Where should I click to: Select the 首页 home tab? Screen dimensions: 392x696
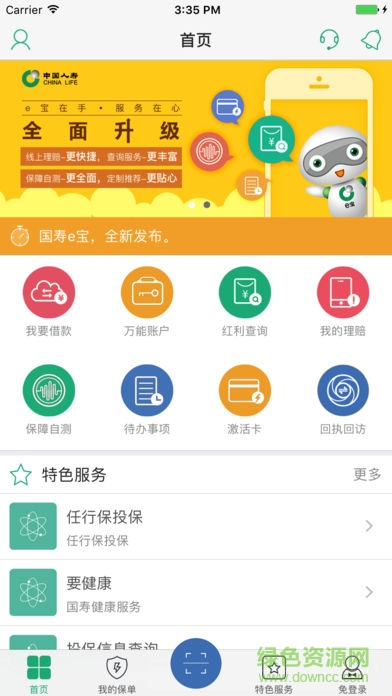(x=39, y=675)
